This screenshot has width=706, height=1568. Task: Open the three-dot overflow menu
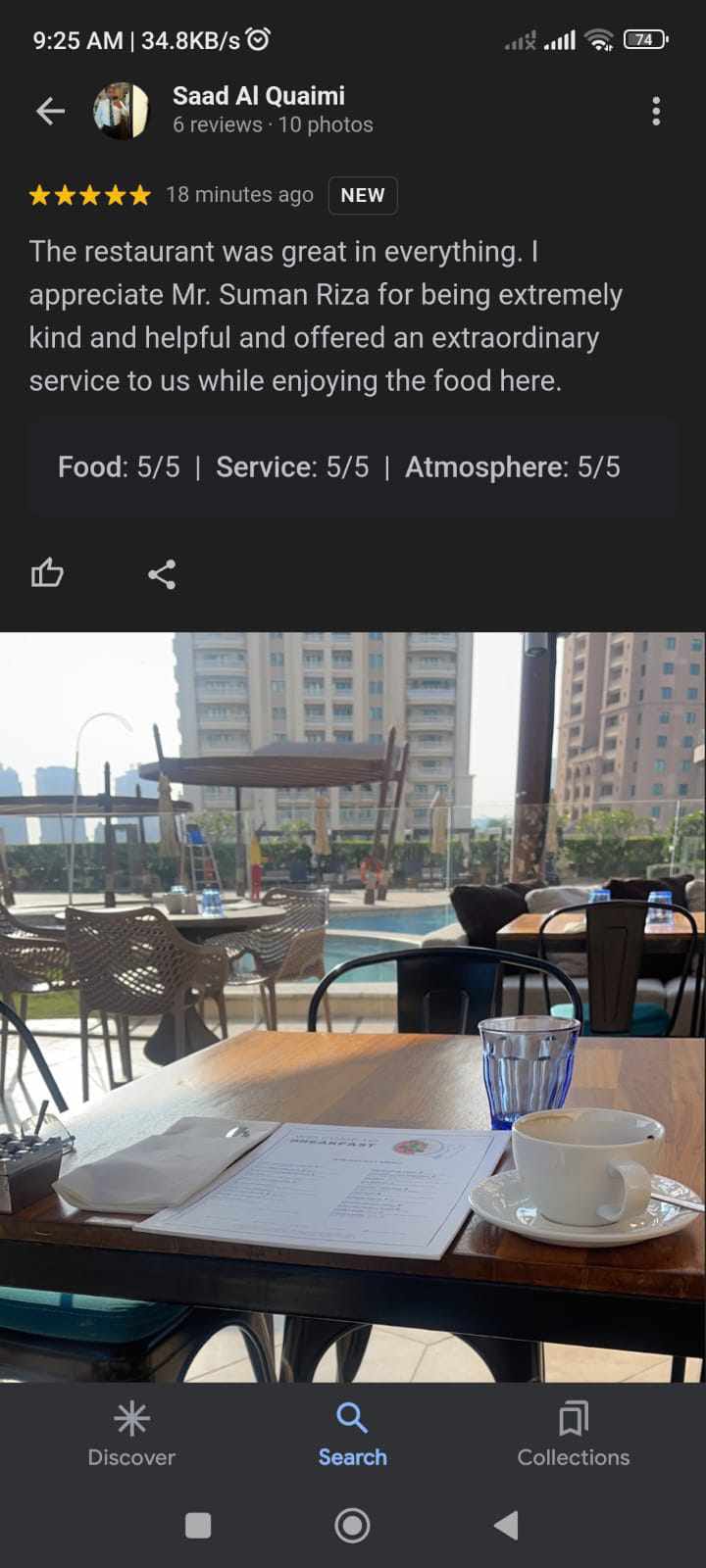click(656, 111)
